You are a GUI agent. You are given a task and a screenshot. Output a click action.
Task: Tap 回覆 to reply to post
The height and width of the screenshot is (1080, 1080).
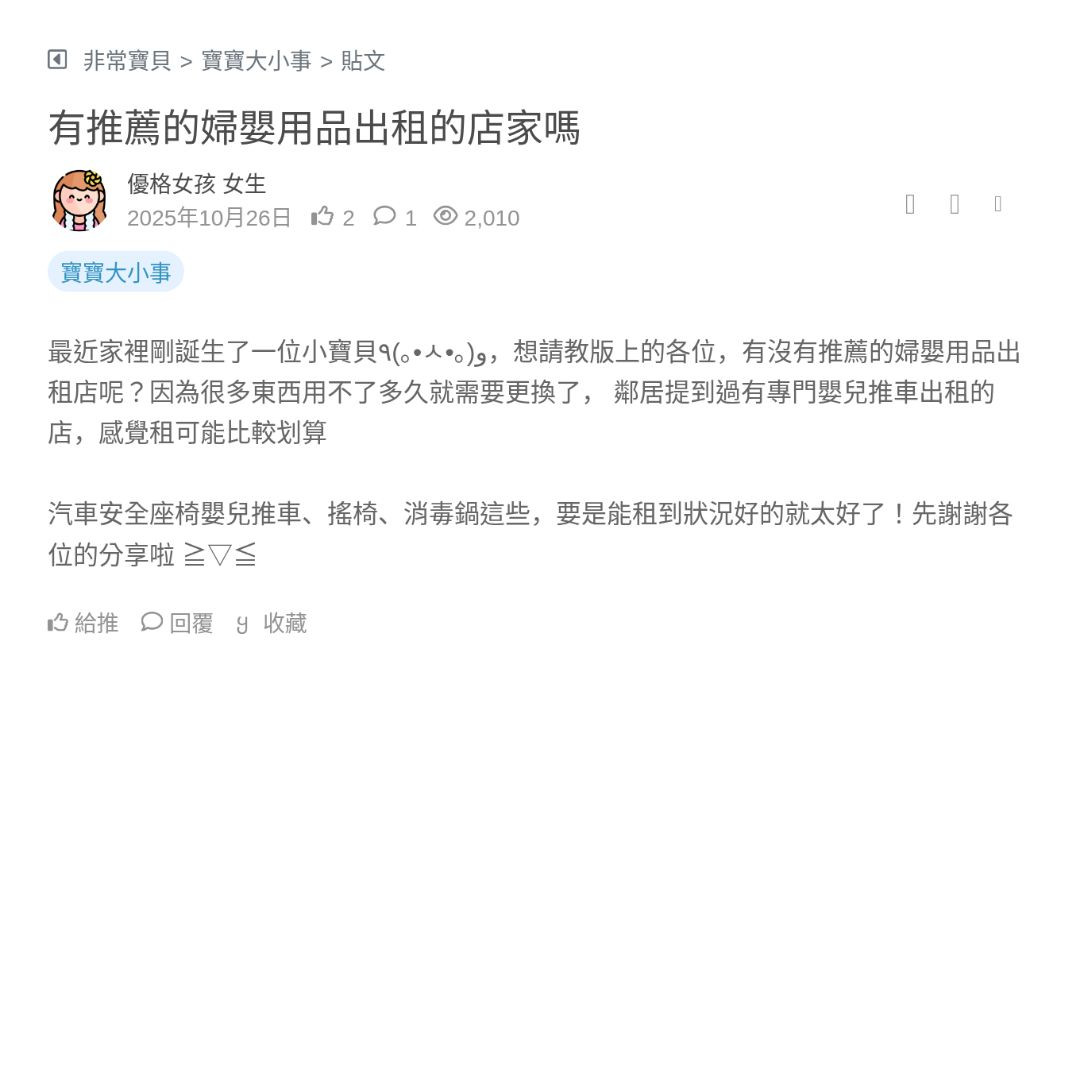[x=177, y=623]
